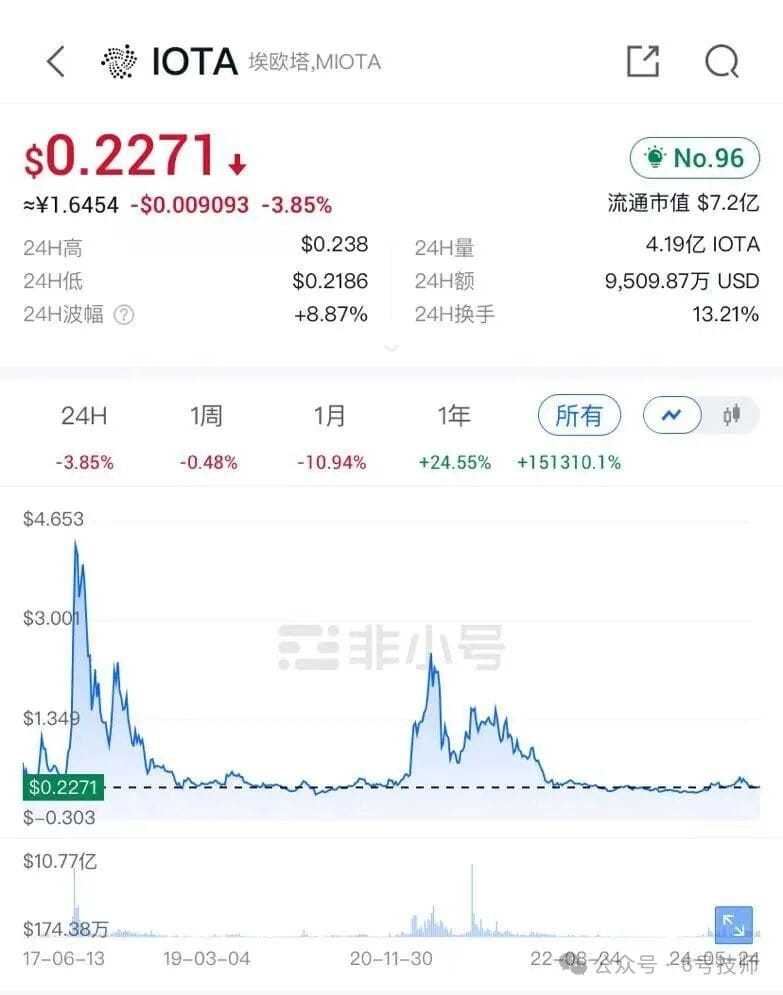
Task: Switch to candlestick chart view
Action: pos(730,414)
